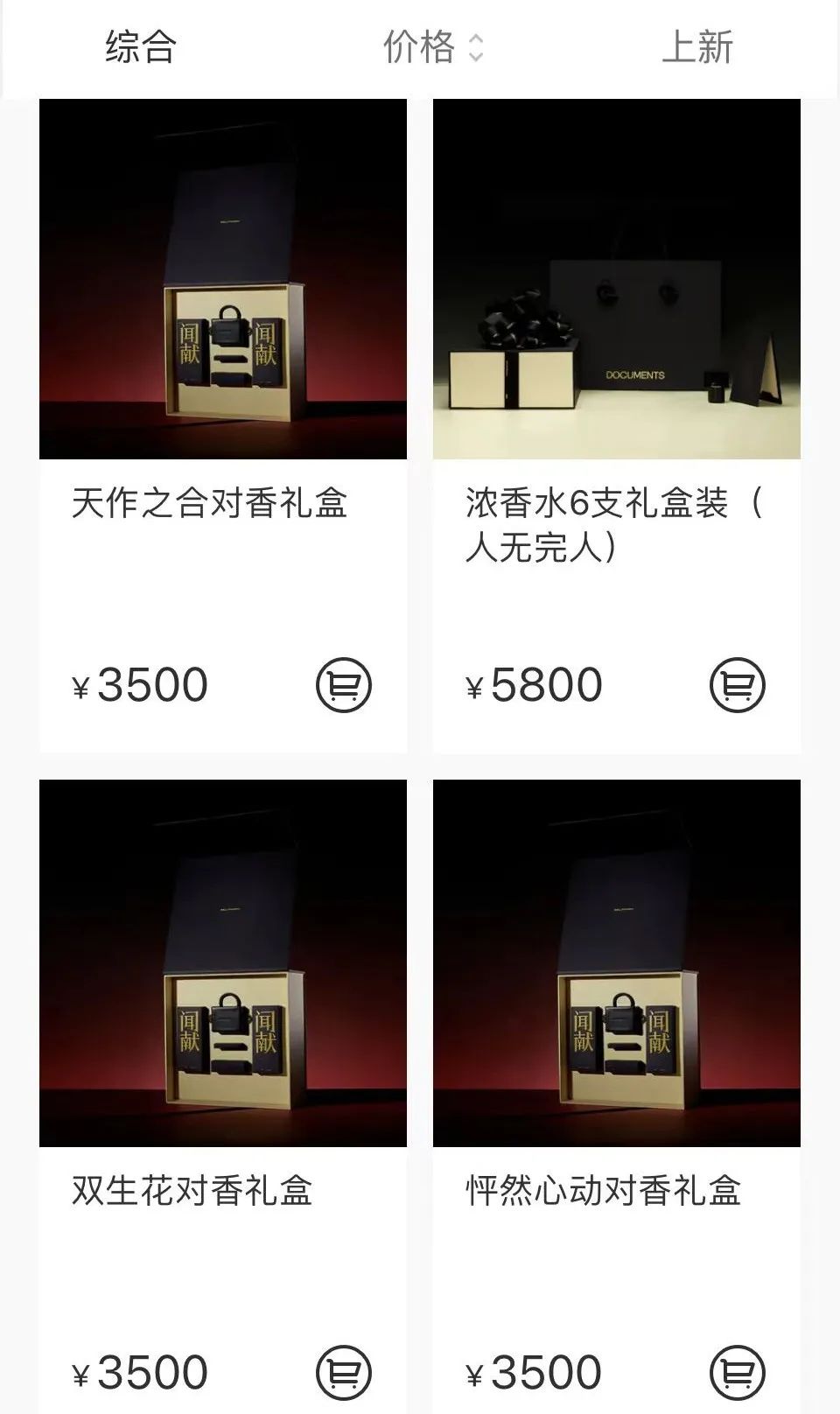Open the 天作之合对香礼盒 product card
The image size is (840, 1414).
[222, 280]
